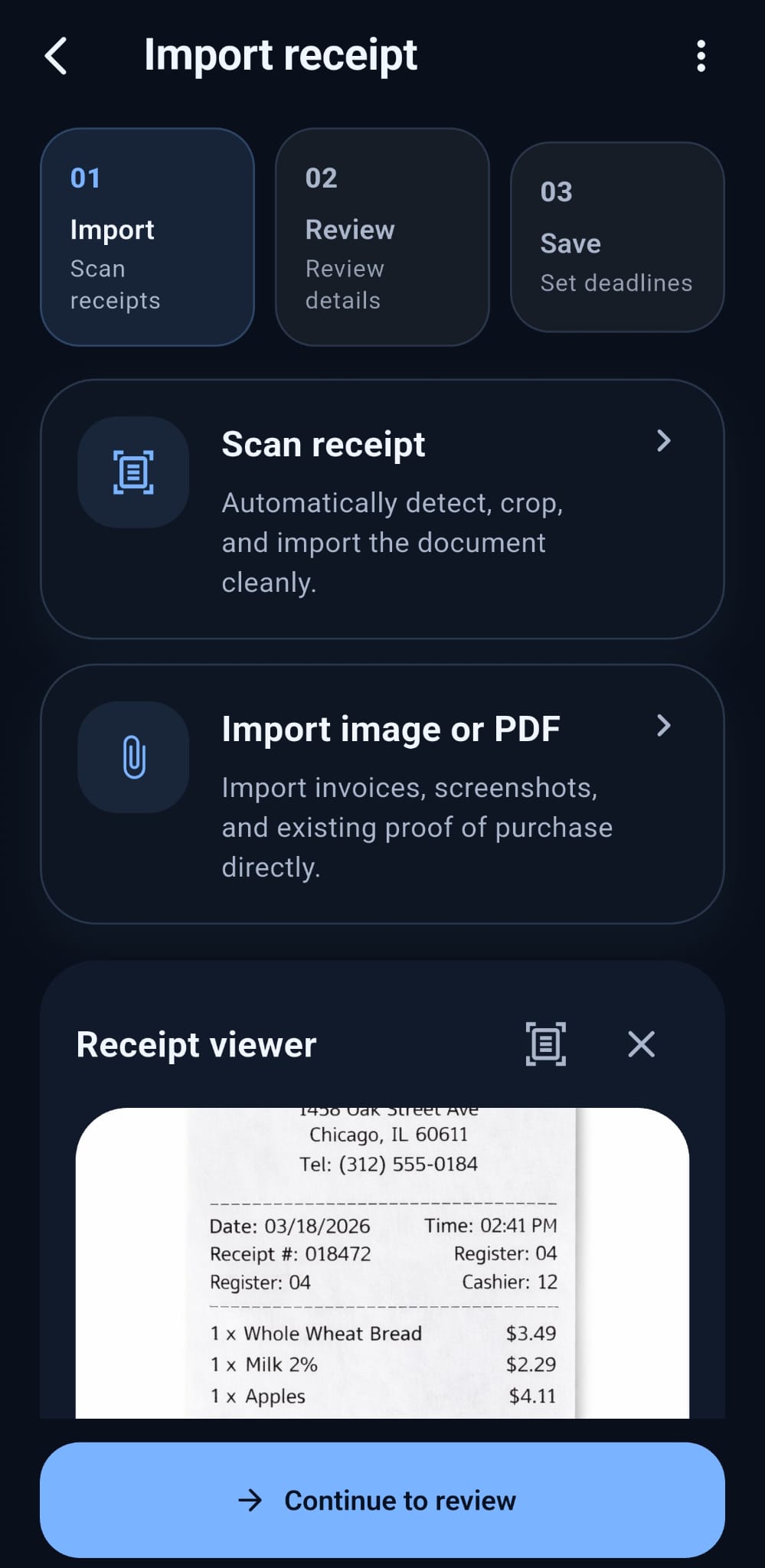765x1568 pixels.
Task: Go back from Import receipt
Action: [56, 56]
